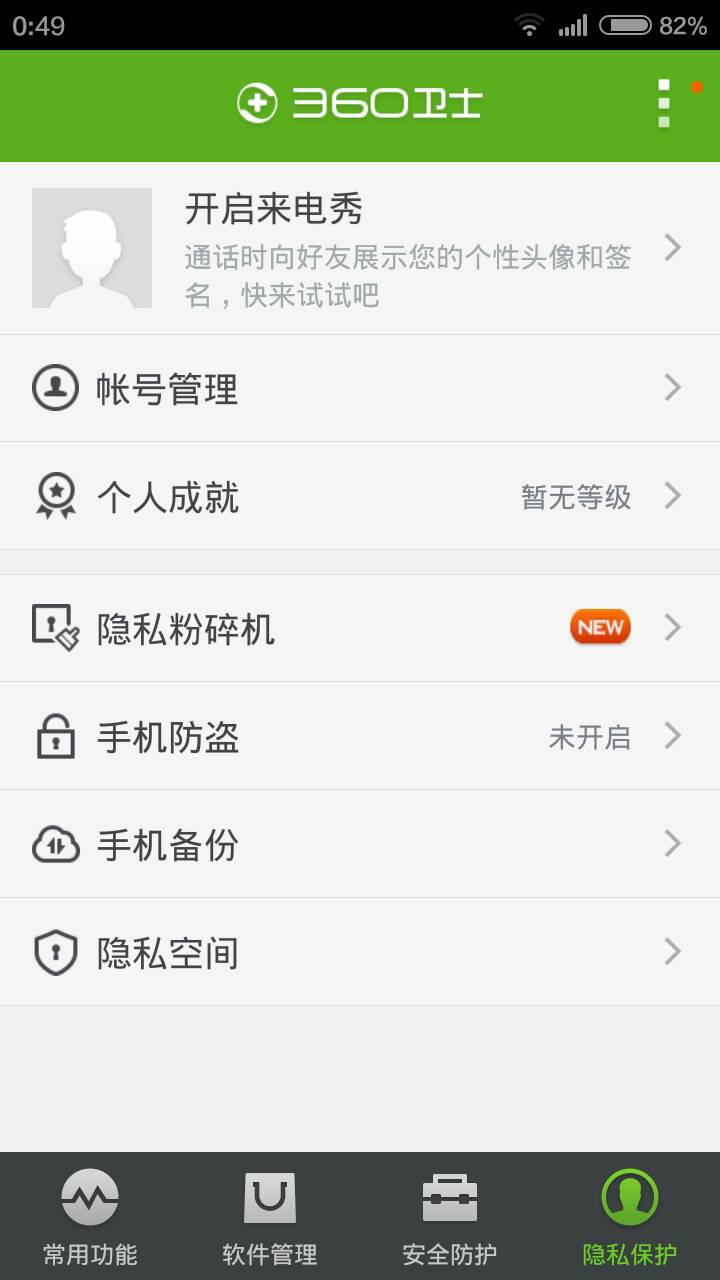
Task: Select 个人成就 achievements icon
Action: 57,495
